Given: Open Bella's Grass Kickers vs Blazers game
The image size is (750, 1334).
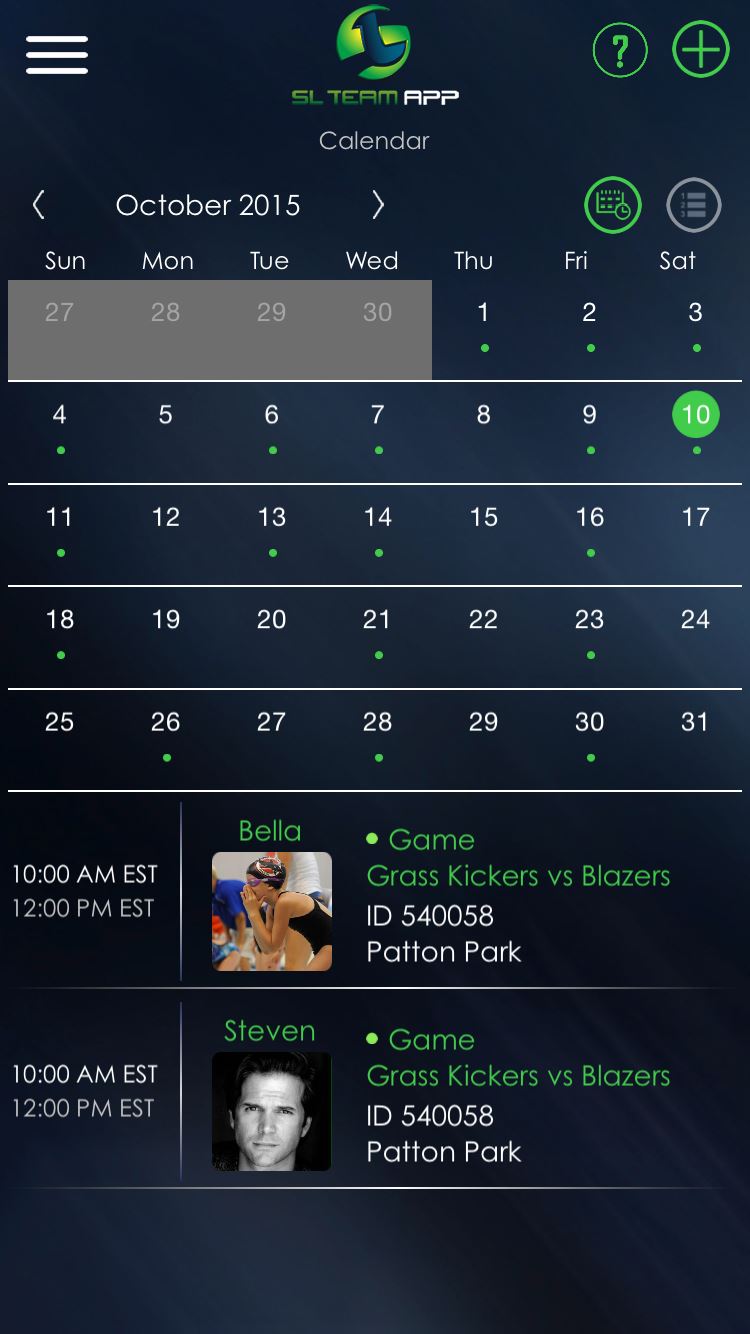Looking at the screenshot, I should click(375, 891).
